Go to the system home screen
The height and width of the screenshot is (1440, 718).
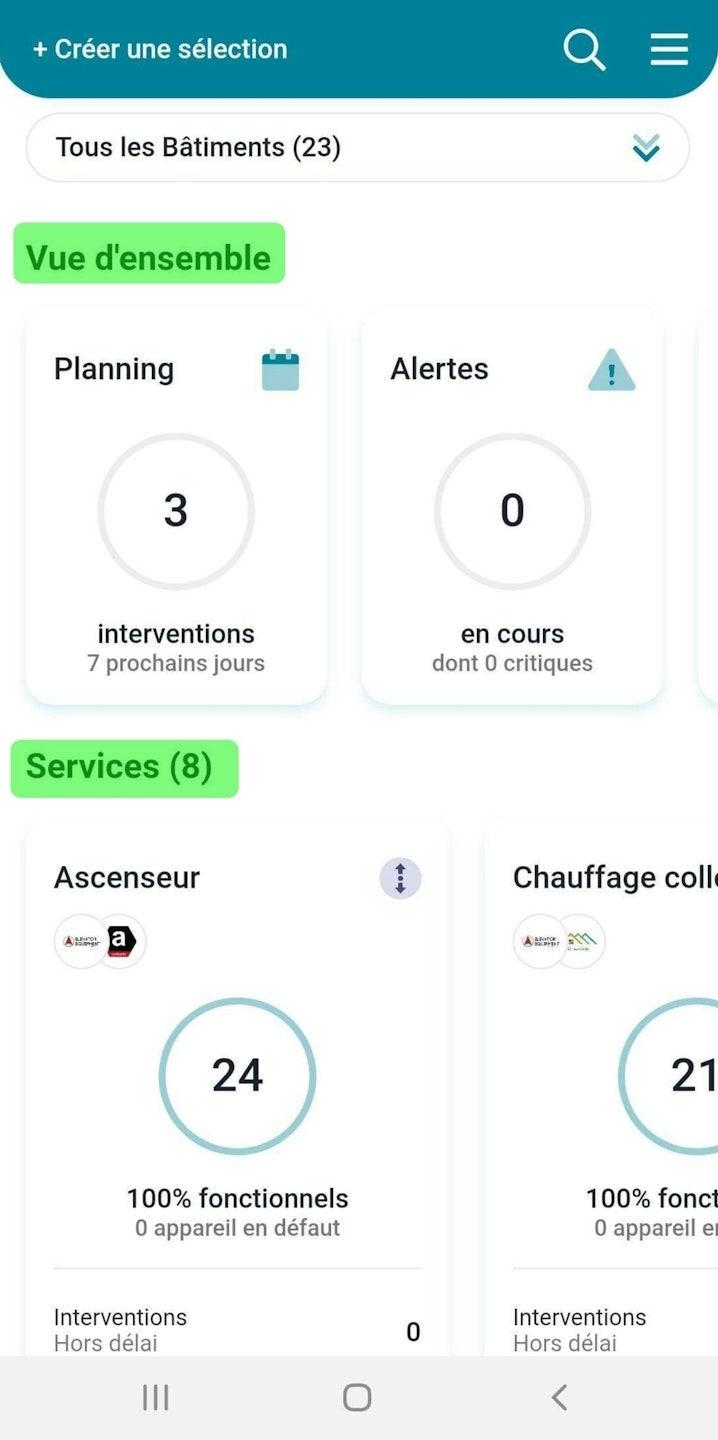click(x=357, y=1397)
